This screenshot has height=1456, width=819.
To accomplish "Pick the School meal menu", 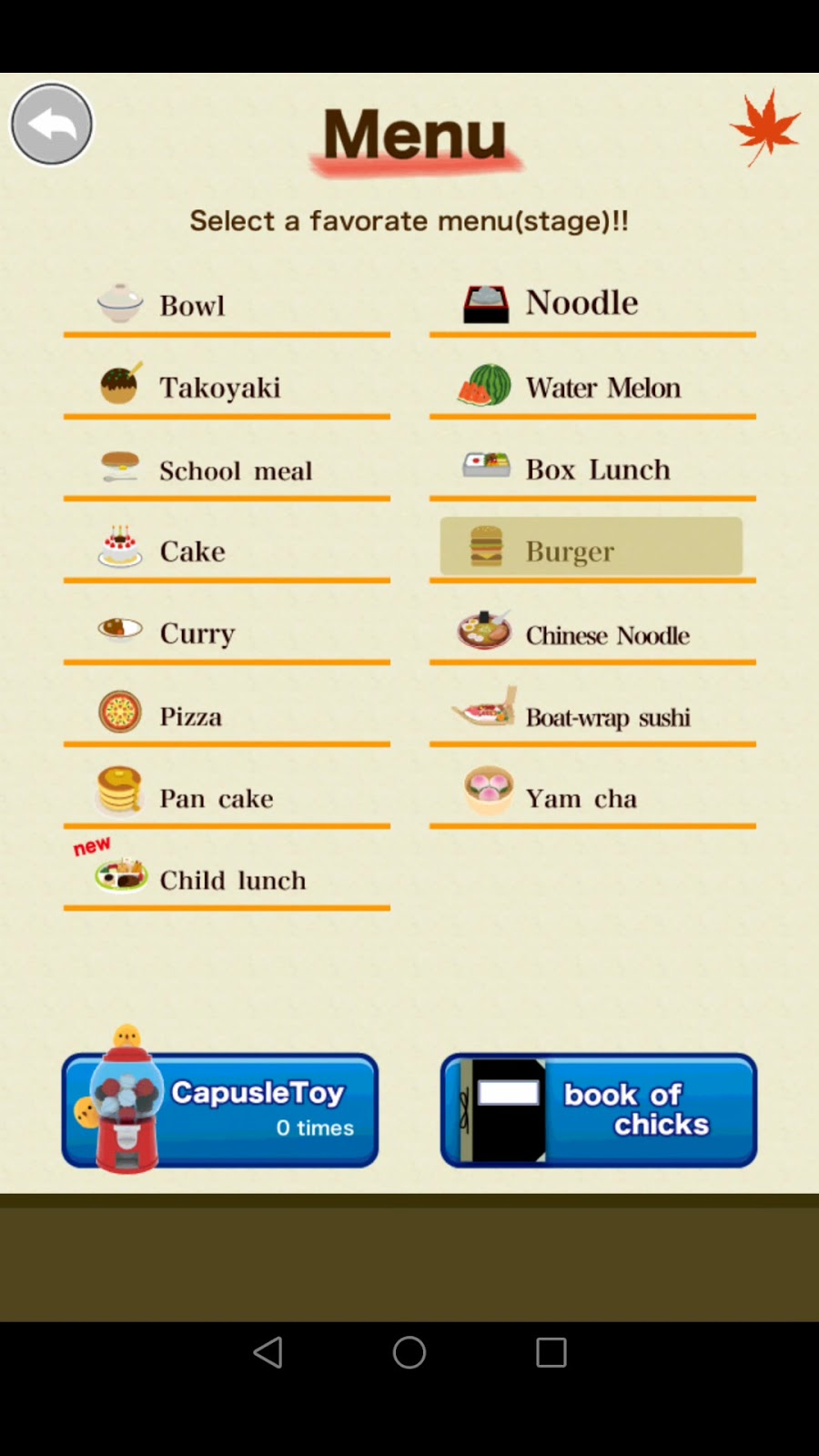I will 227,470.
